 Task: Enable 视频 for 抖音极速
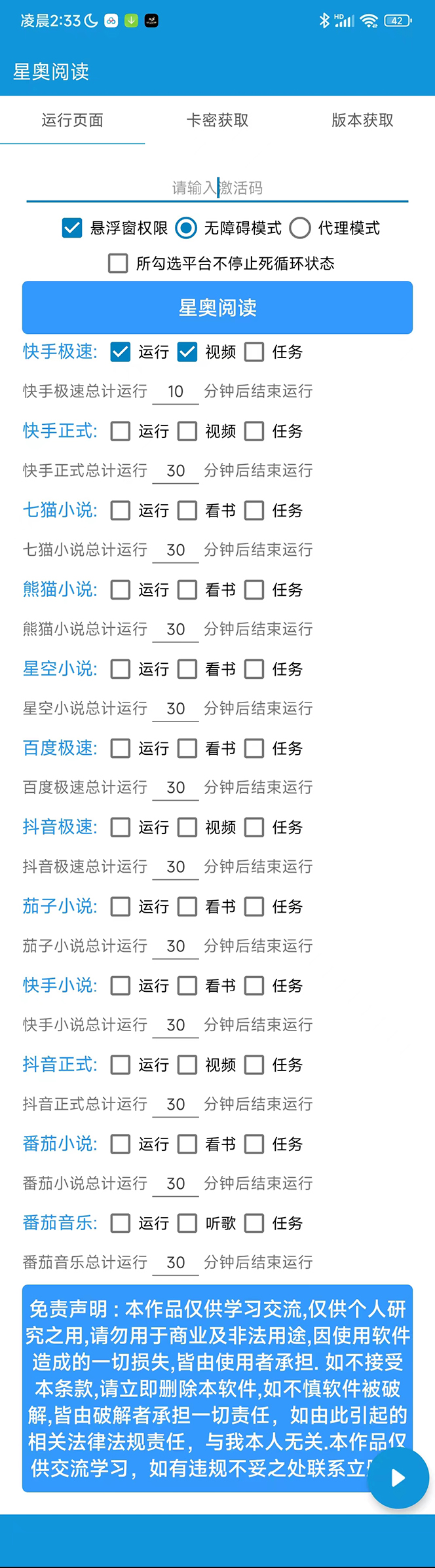(x=187, y=827)
